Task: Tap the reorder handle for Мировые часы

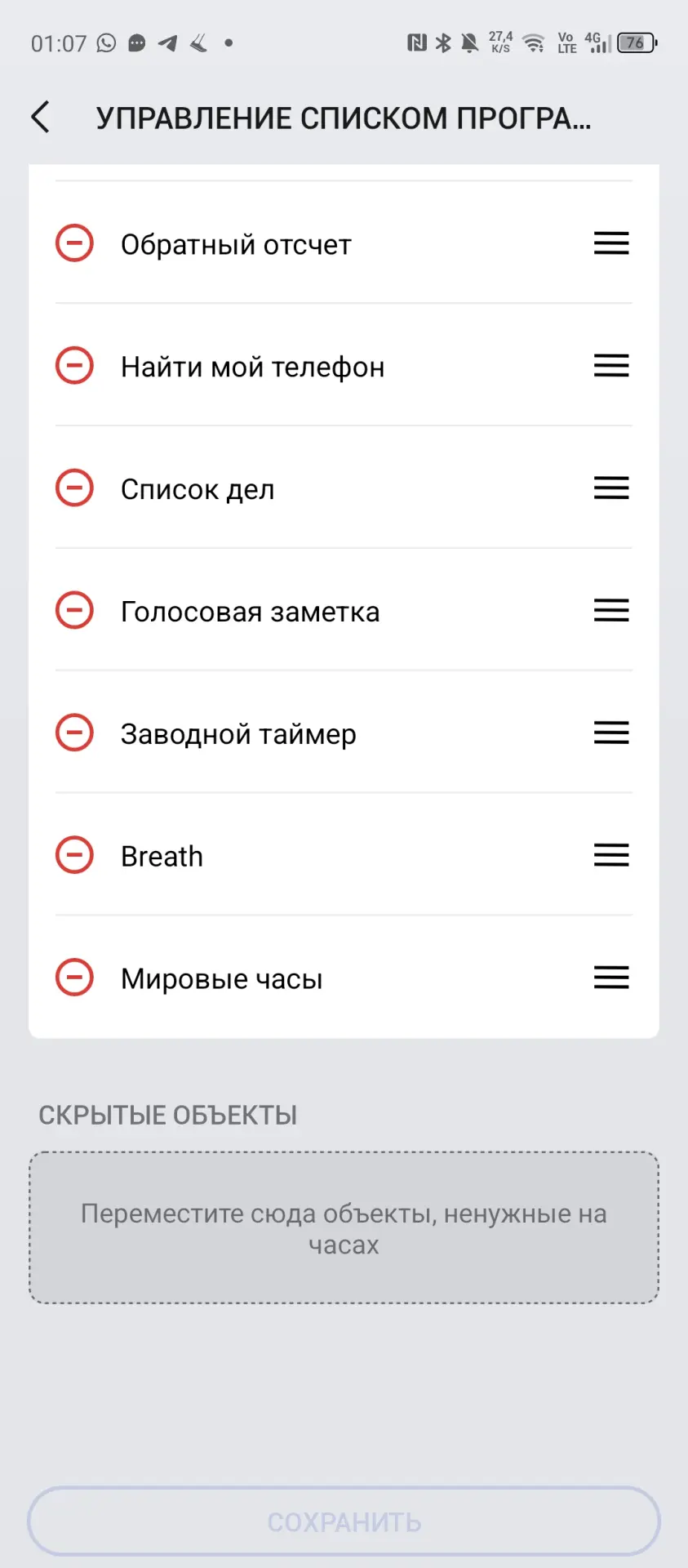Action: click(610, 978)
